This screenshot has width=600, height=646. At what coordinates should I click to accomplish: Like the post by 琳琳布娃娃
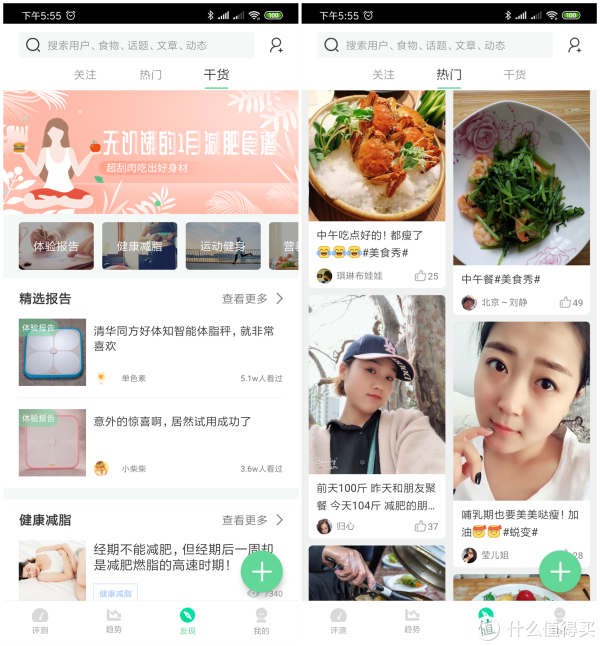click(425, 276)
